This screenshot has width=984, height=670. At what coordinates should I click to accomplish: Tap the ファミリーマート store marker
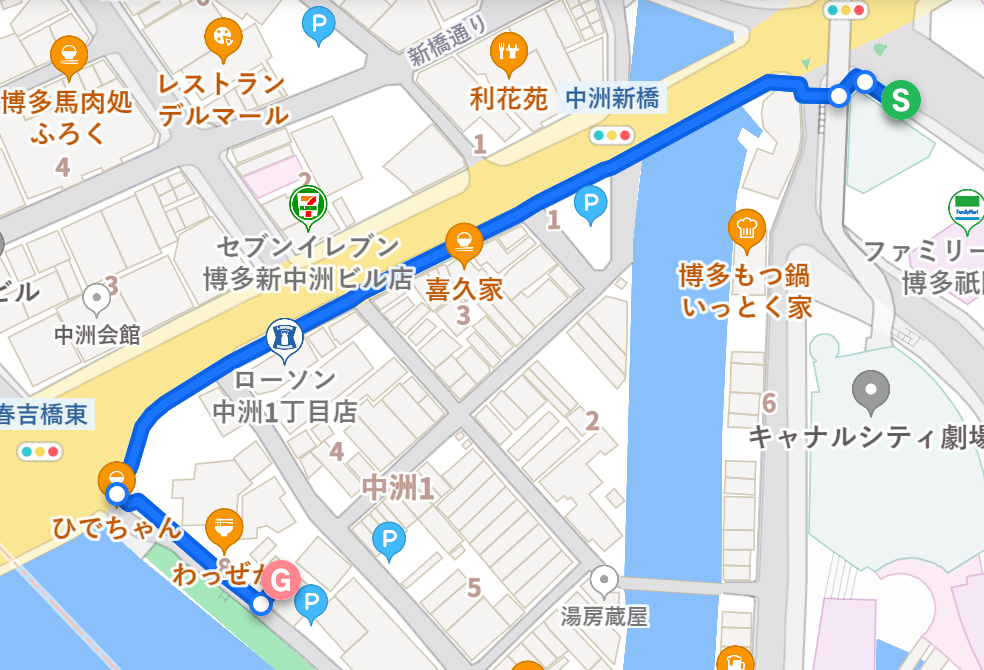[x=966, y=207]
